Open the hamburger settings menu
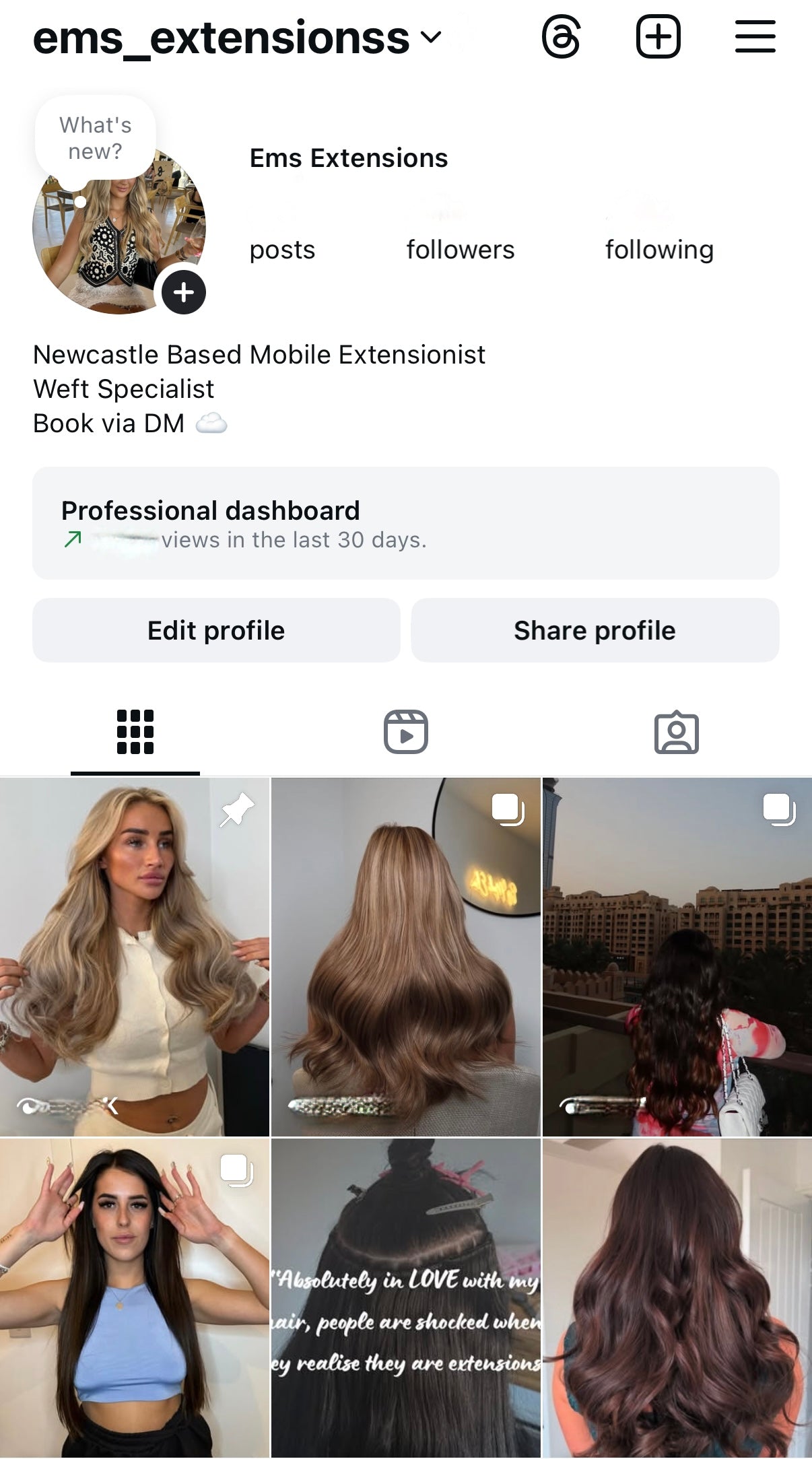The image size is (812, 1459). click(755, 37)
